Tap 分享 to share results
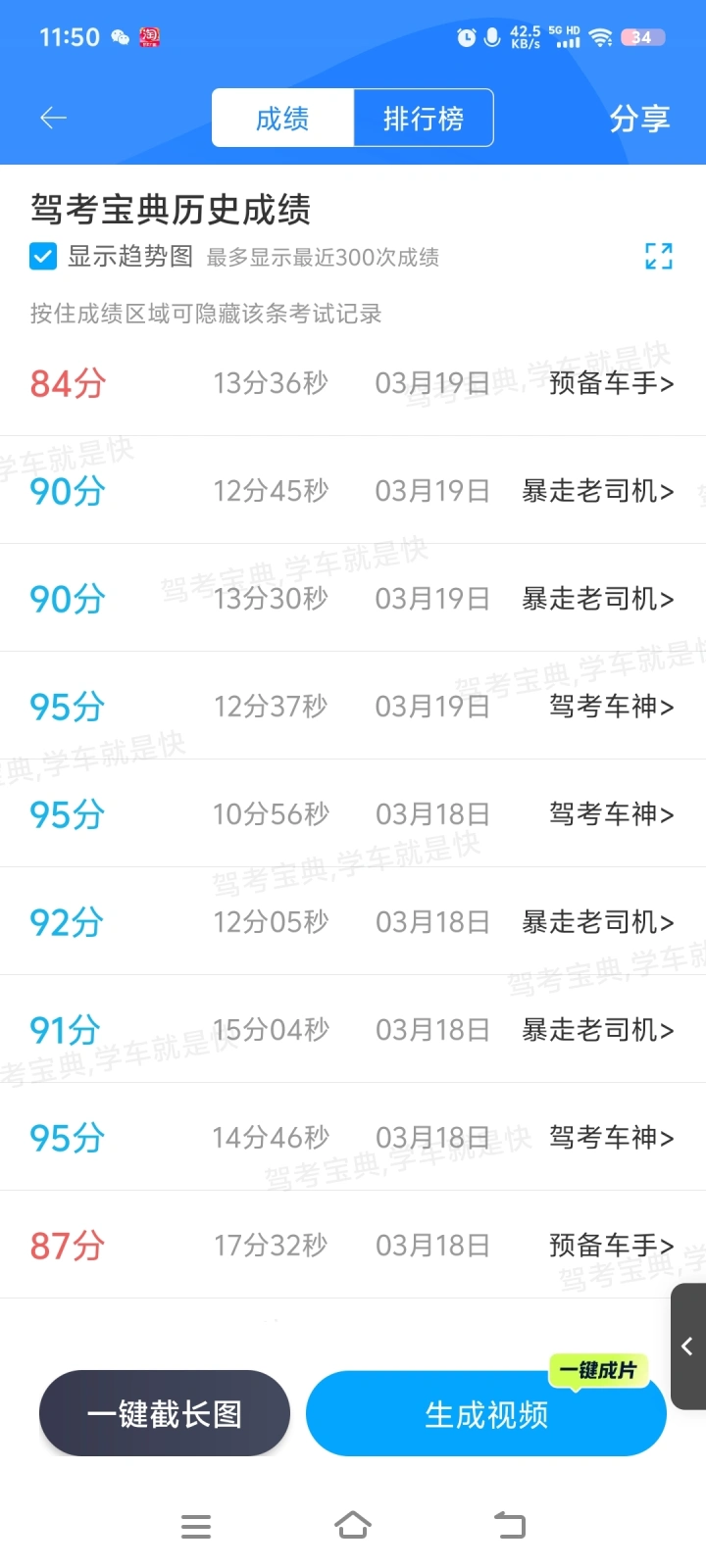The width and height of the screenshot is (706, 1568). click(x=639, y=119)
